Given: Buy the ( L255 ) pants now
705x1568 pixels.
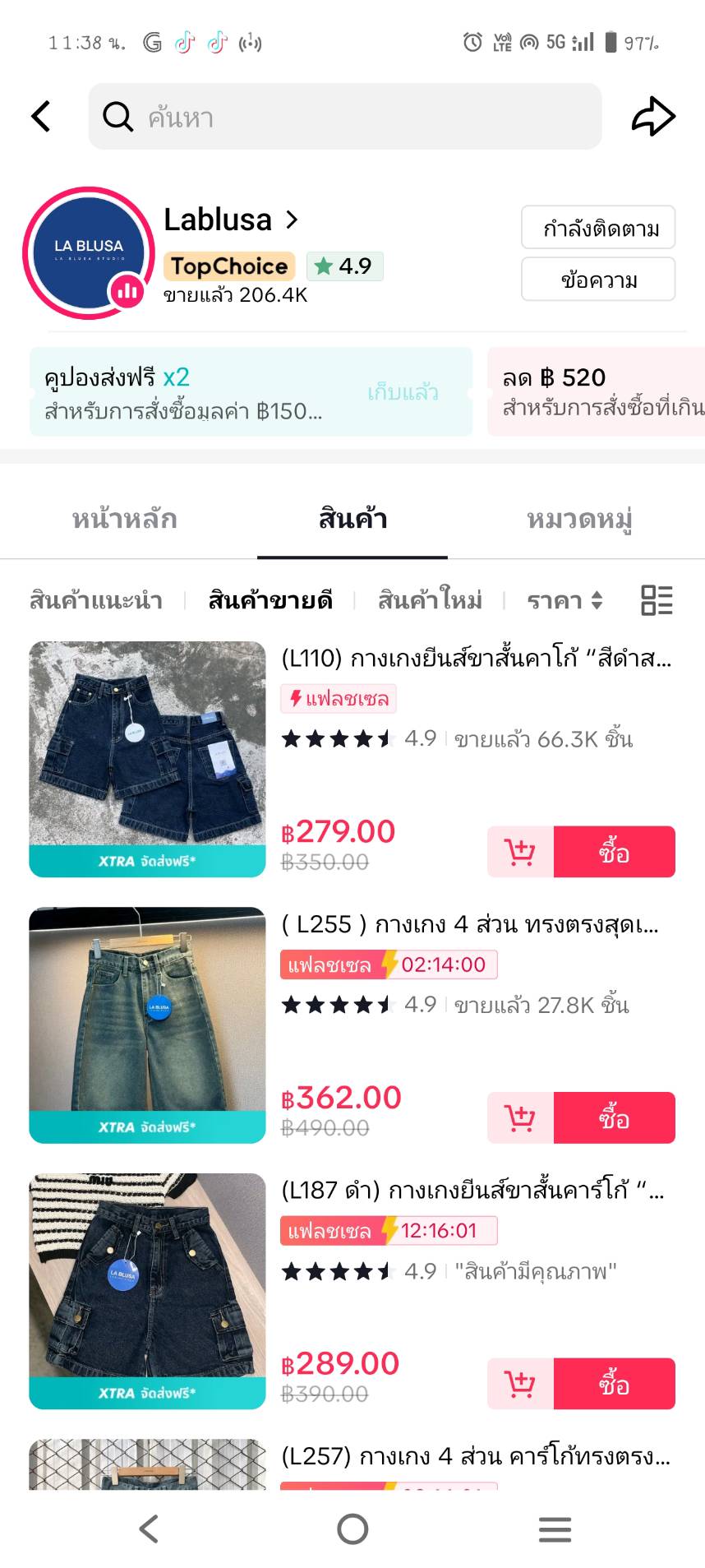Looking at the screenshot, I should 614,1118.
